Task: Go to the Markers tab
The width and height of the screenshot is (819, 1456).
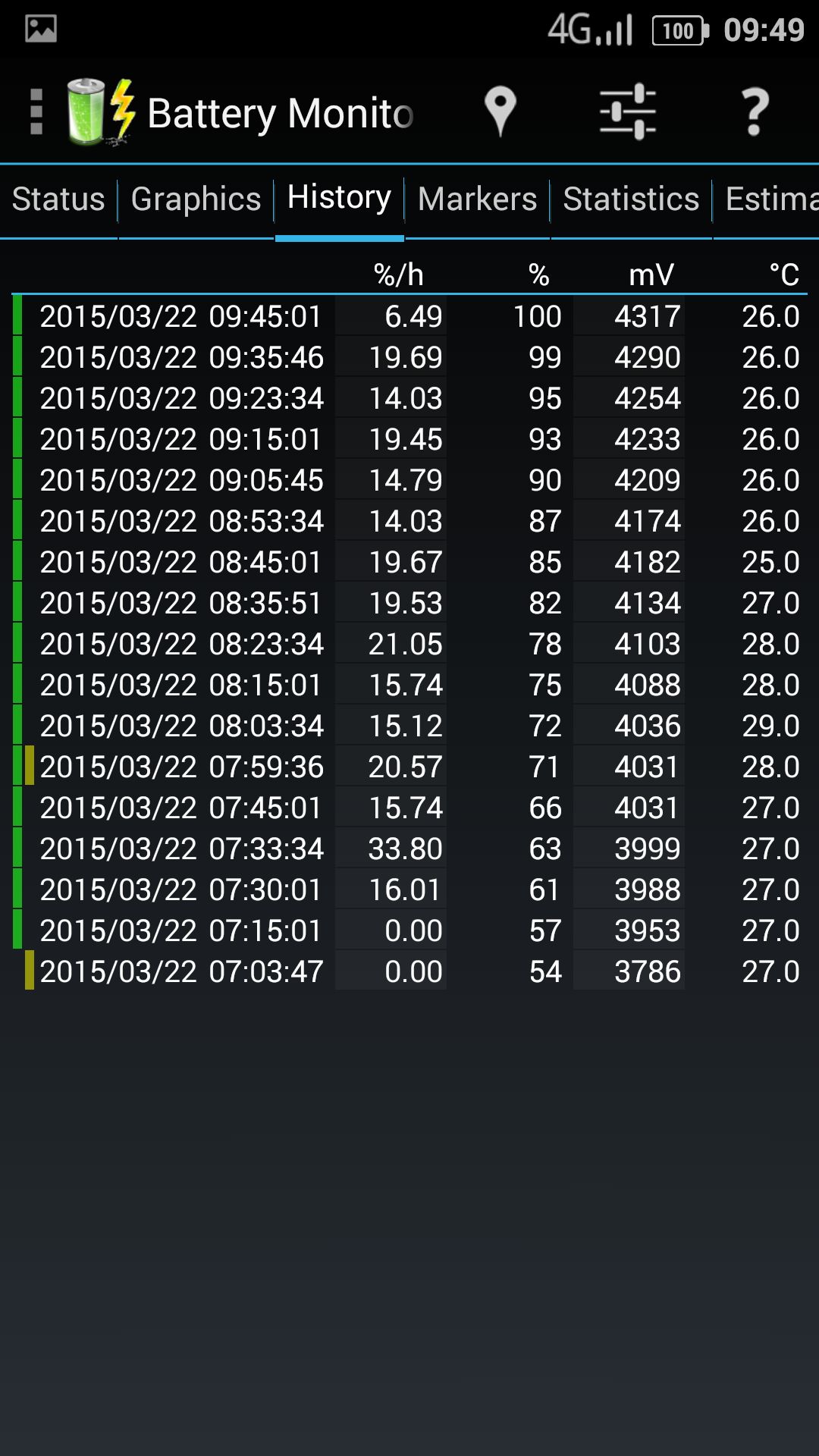Action: click(x=477, y=199)
